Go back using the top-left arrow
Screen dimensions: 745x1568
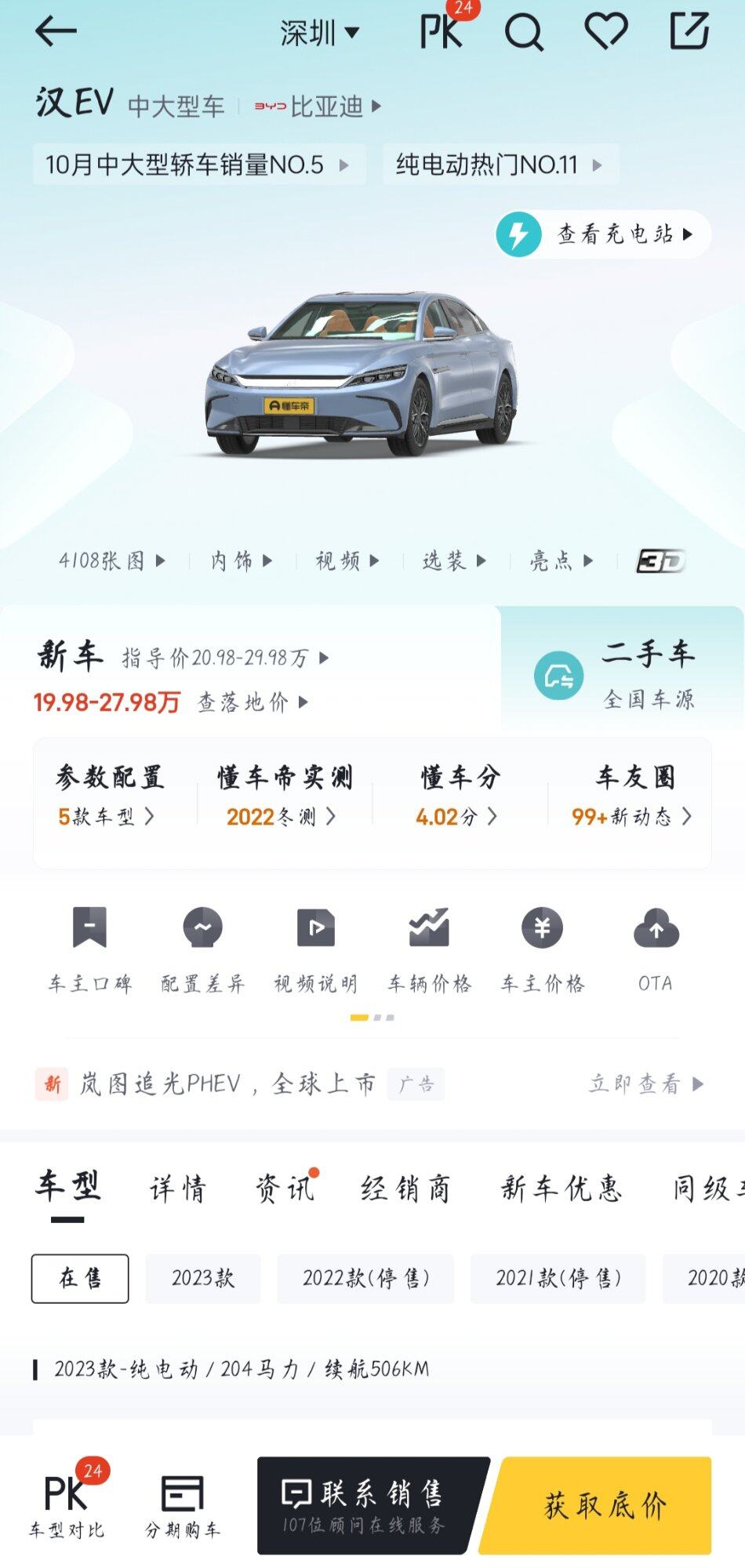click(x=56, y=32)
